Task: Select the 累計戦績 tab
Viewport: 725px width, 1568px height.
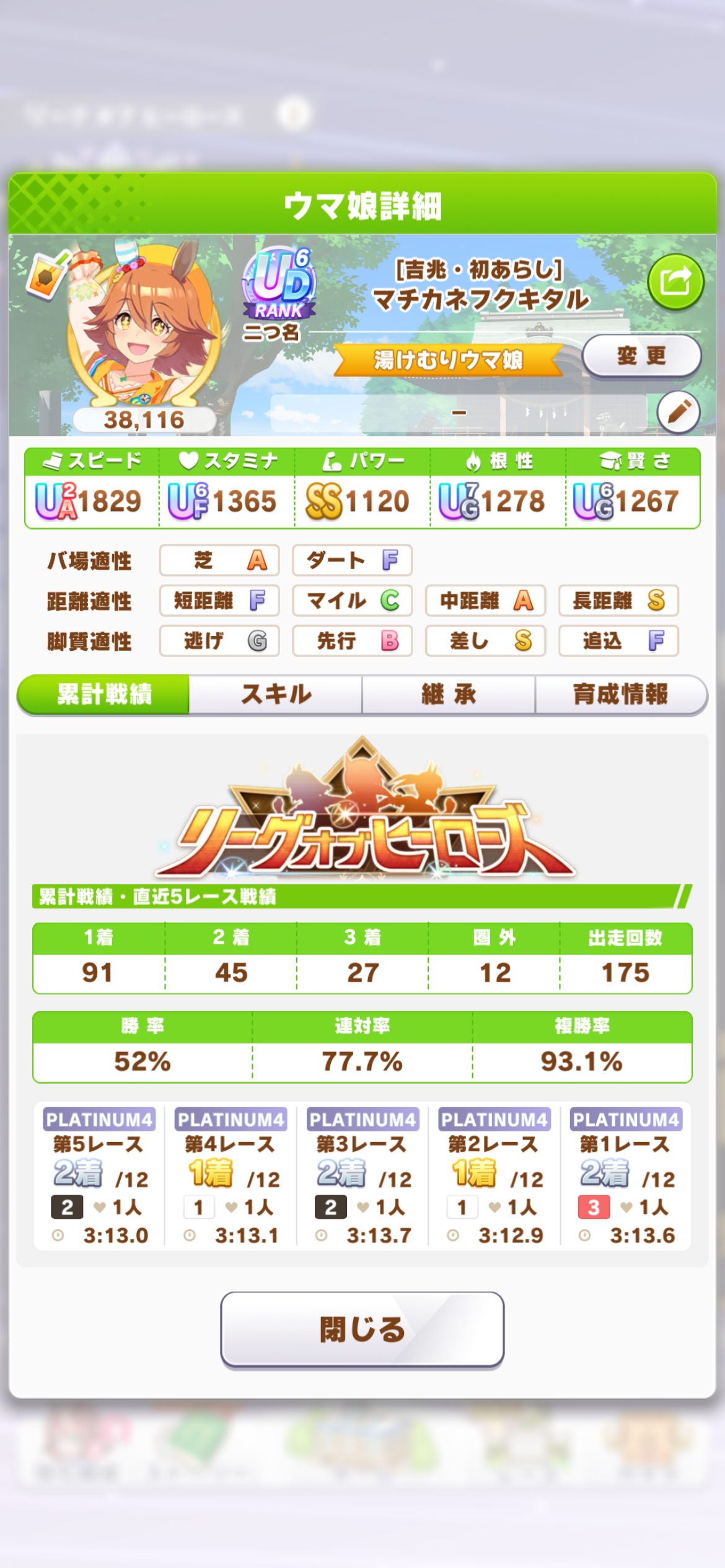Action: pyautogui.click(x=104, y=694)
